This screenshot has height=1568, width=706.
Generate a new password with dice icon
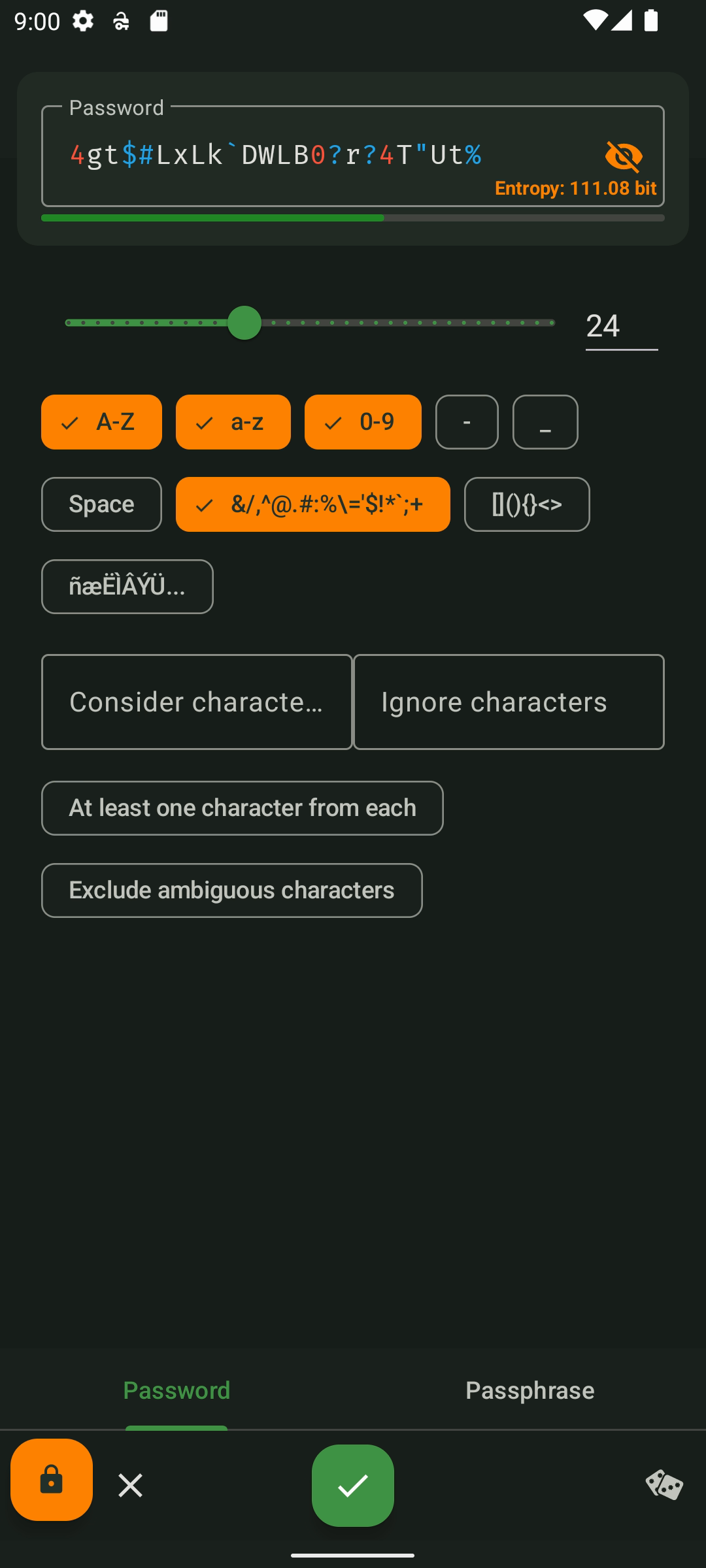664,1486
